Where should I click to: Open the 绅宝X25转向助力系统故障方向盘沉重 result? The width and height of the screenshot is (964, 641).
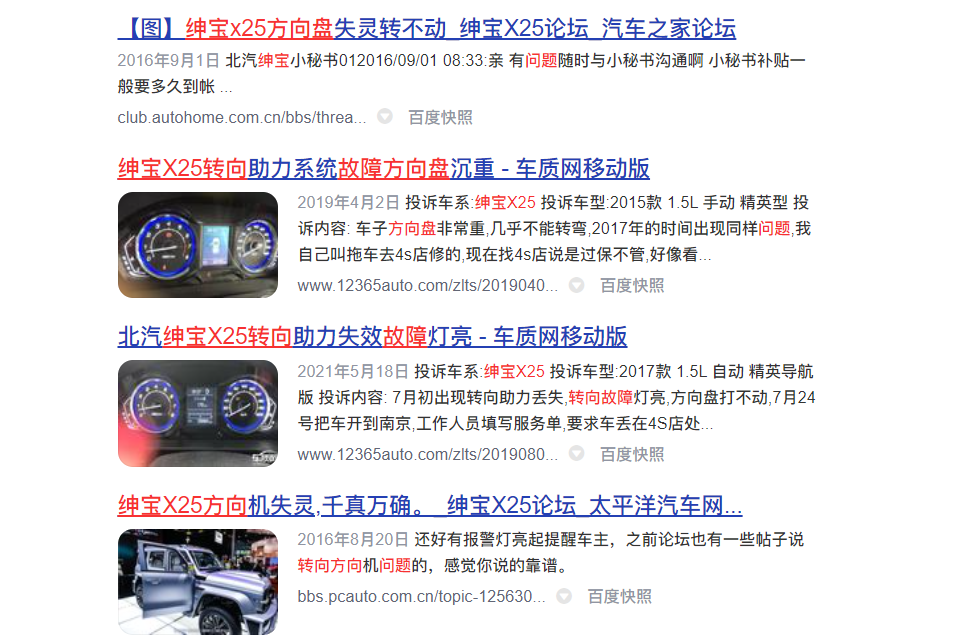tap(383, 167)
